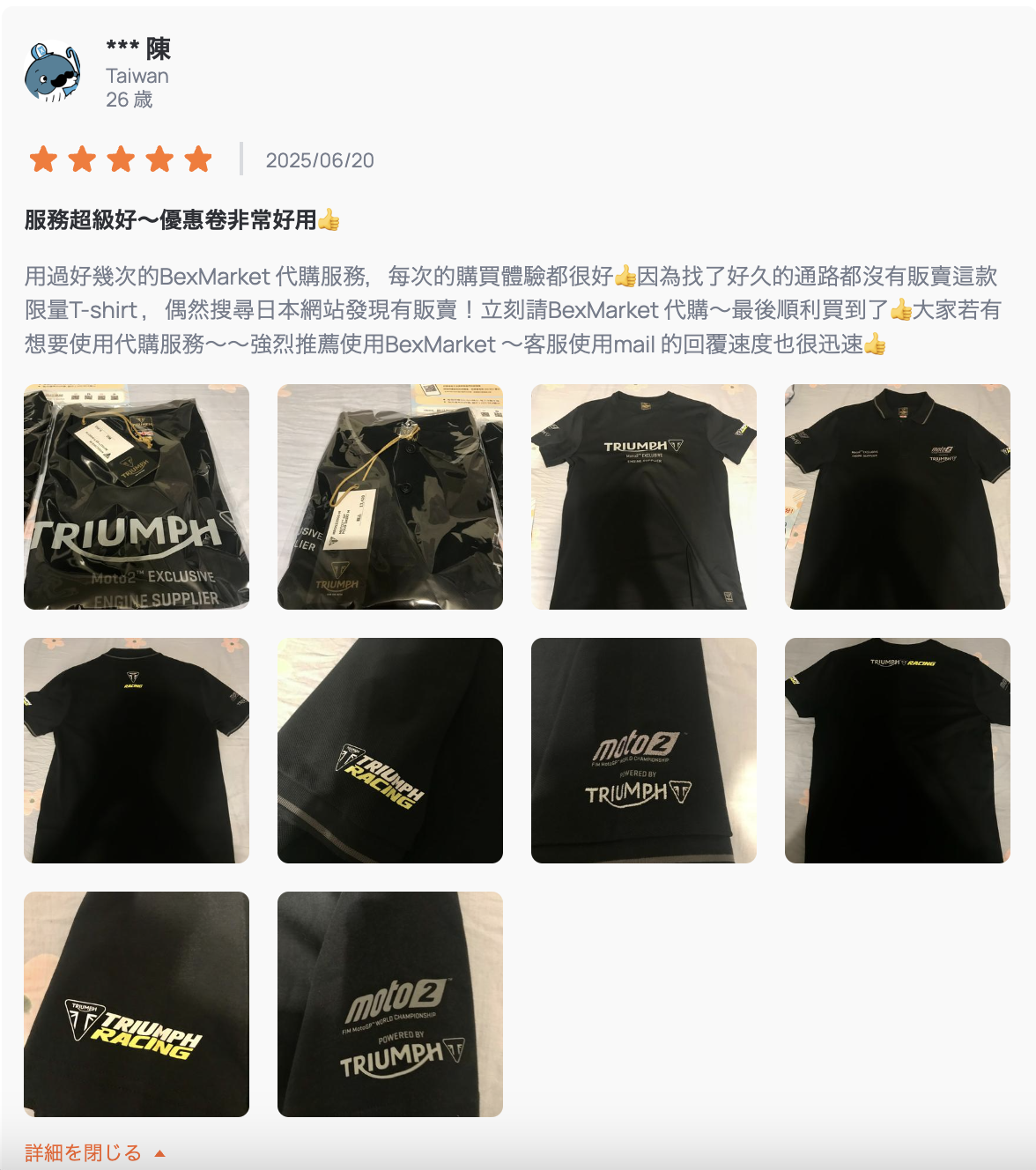This screenshot has width=1036, height=1170.
Task: Open the packaged Triumph shirt photo
Action: coord(137,497)
